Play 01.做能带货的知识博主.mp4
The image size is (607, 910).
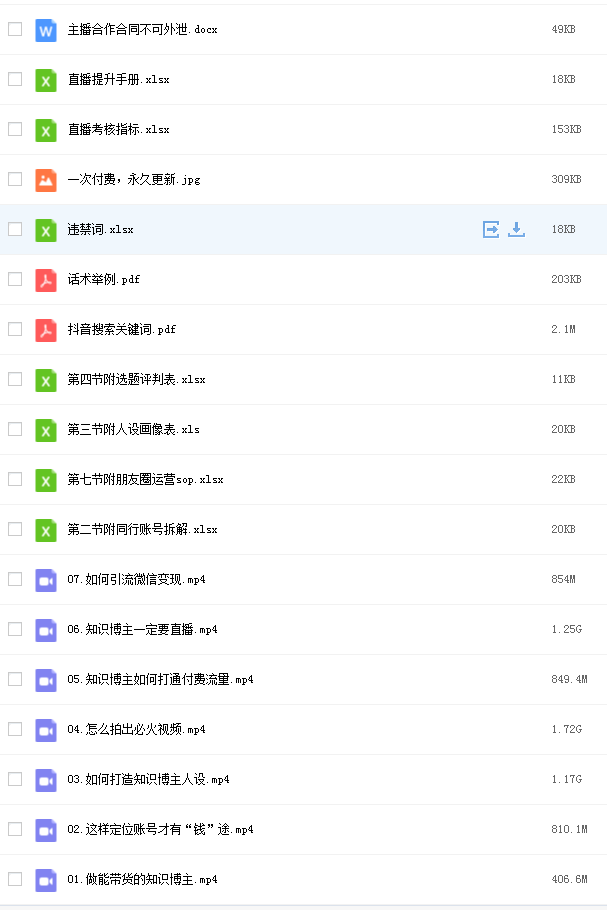[142, 880]
